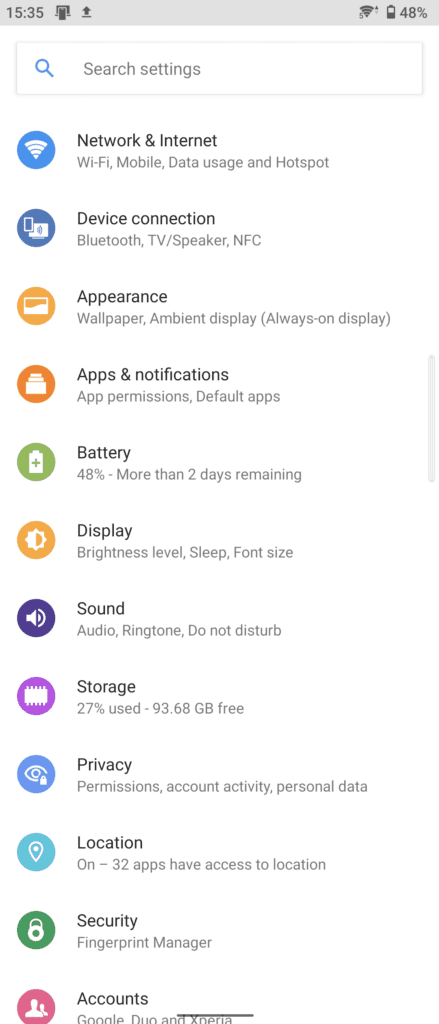Image resolution: width=439 pixels, height=1024 pixels.
Task: Tap the Search settings field
Action: (220, 69)
